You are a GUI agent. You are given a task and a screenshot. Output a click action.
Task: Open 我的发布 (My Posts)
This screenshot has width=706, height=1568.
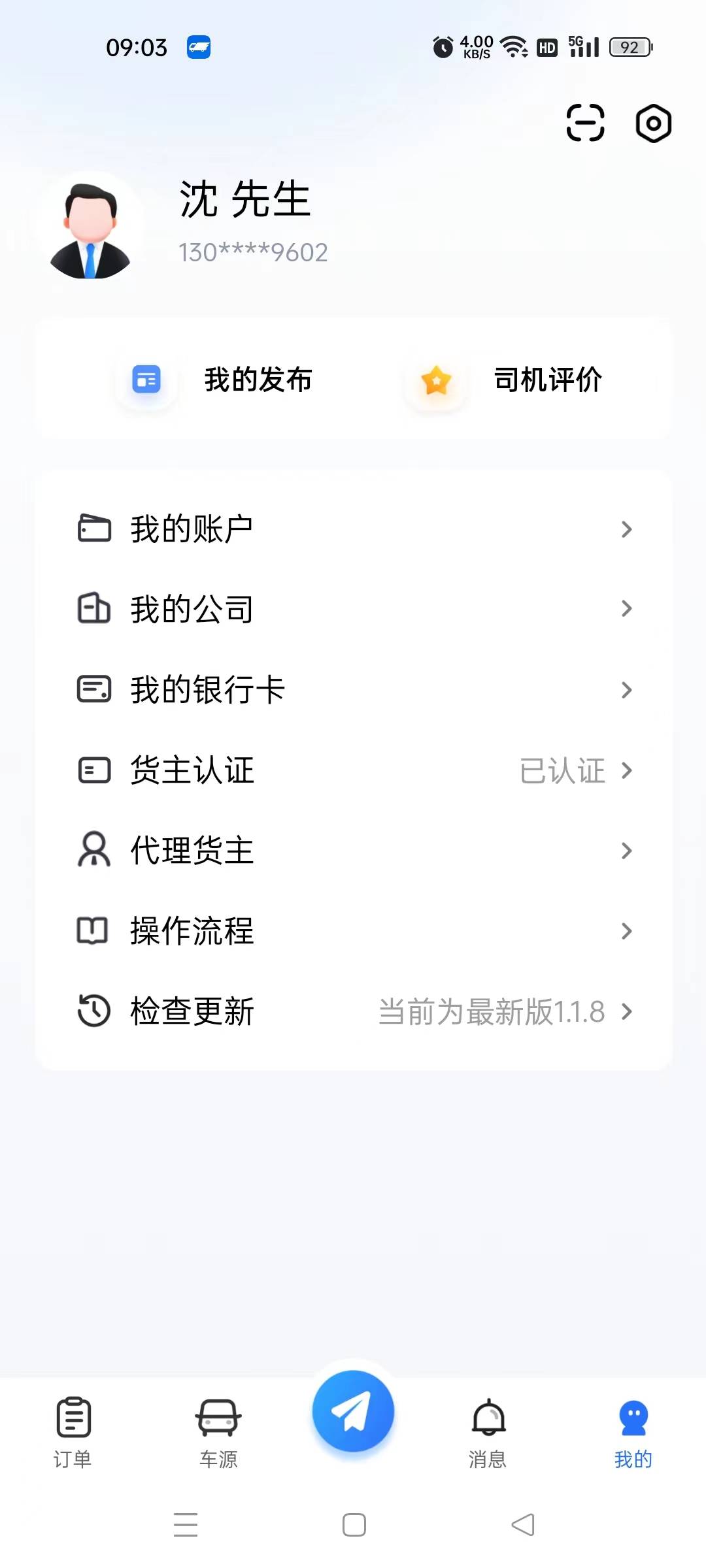coord(222,380)
